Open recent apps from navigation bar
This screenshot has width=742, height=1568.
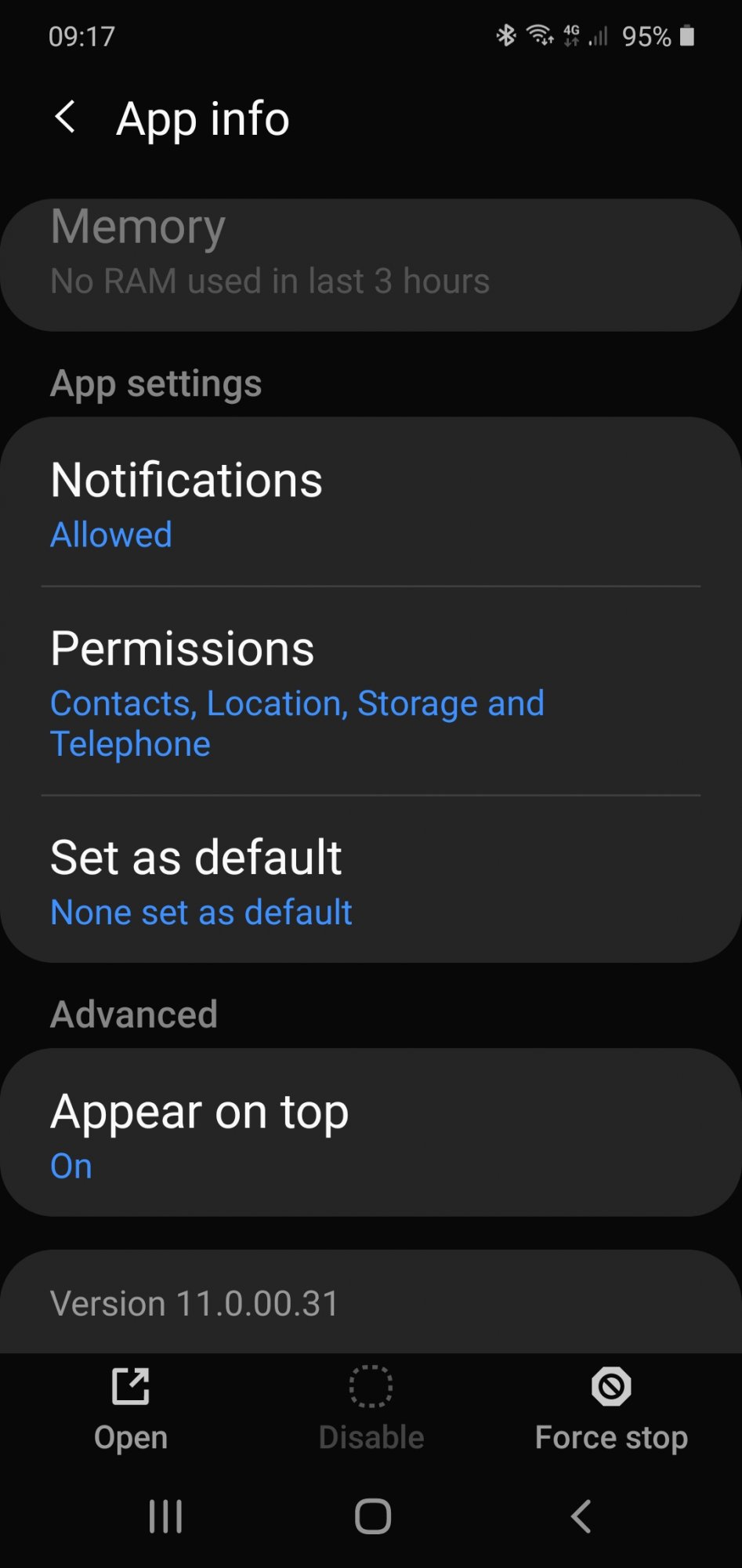click(165, 1516)
